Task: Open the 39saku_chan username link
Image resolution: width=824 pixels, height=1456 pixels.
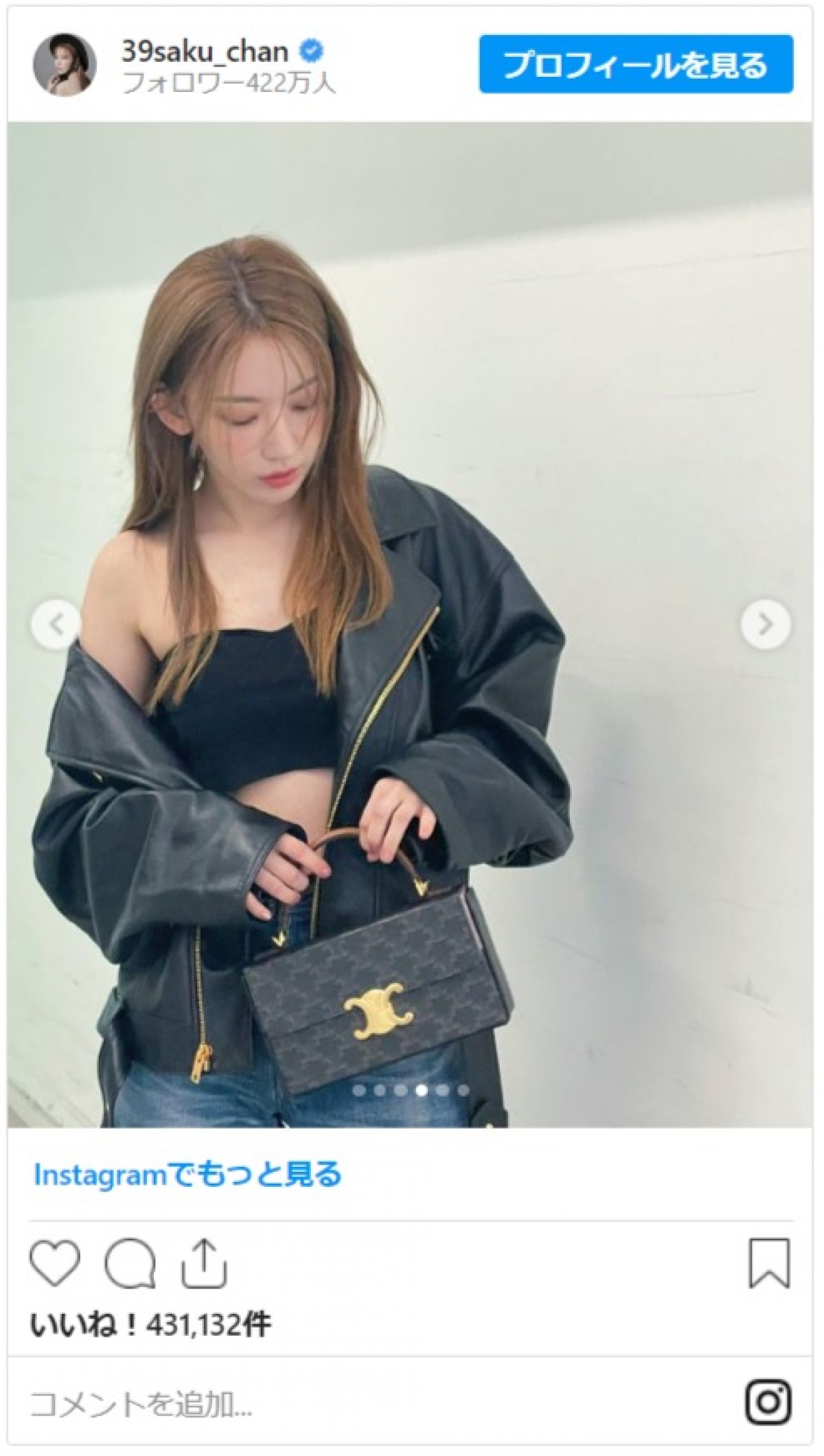Action: pos(204,51)
